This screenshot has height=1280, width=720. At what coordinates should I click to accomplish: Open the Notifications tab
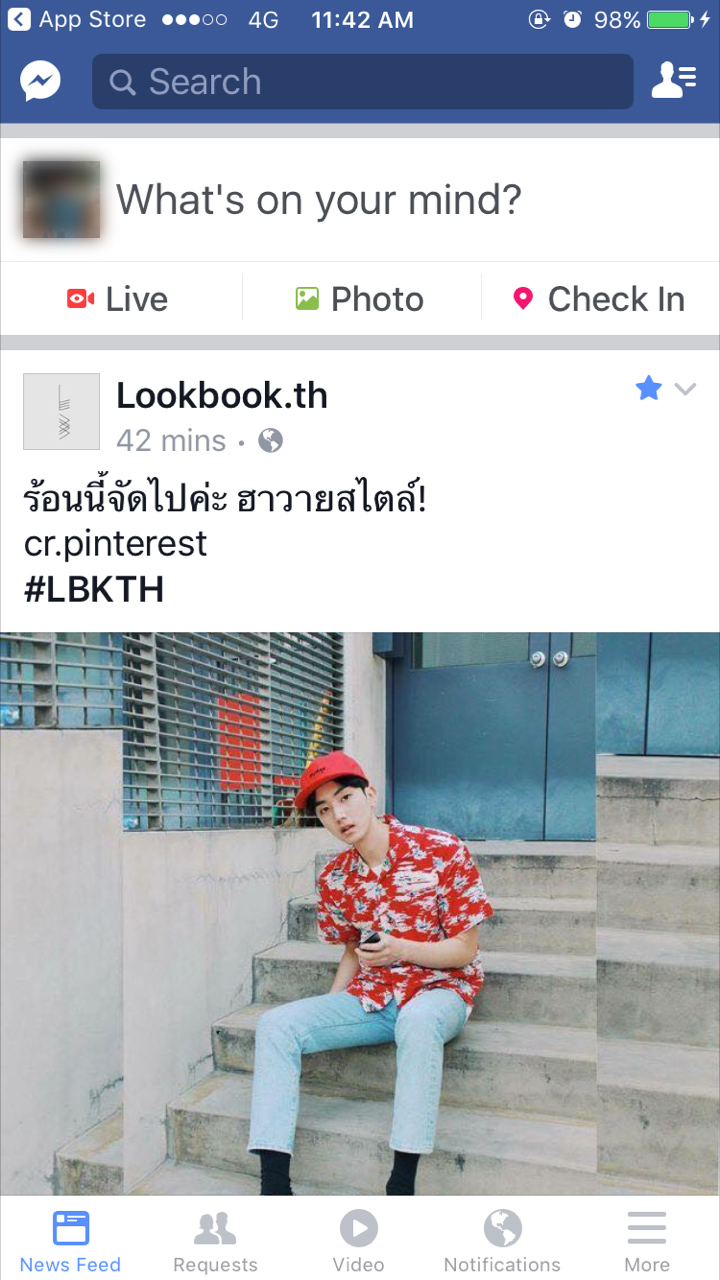502,1241
